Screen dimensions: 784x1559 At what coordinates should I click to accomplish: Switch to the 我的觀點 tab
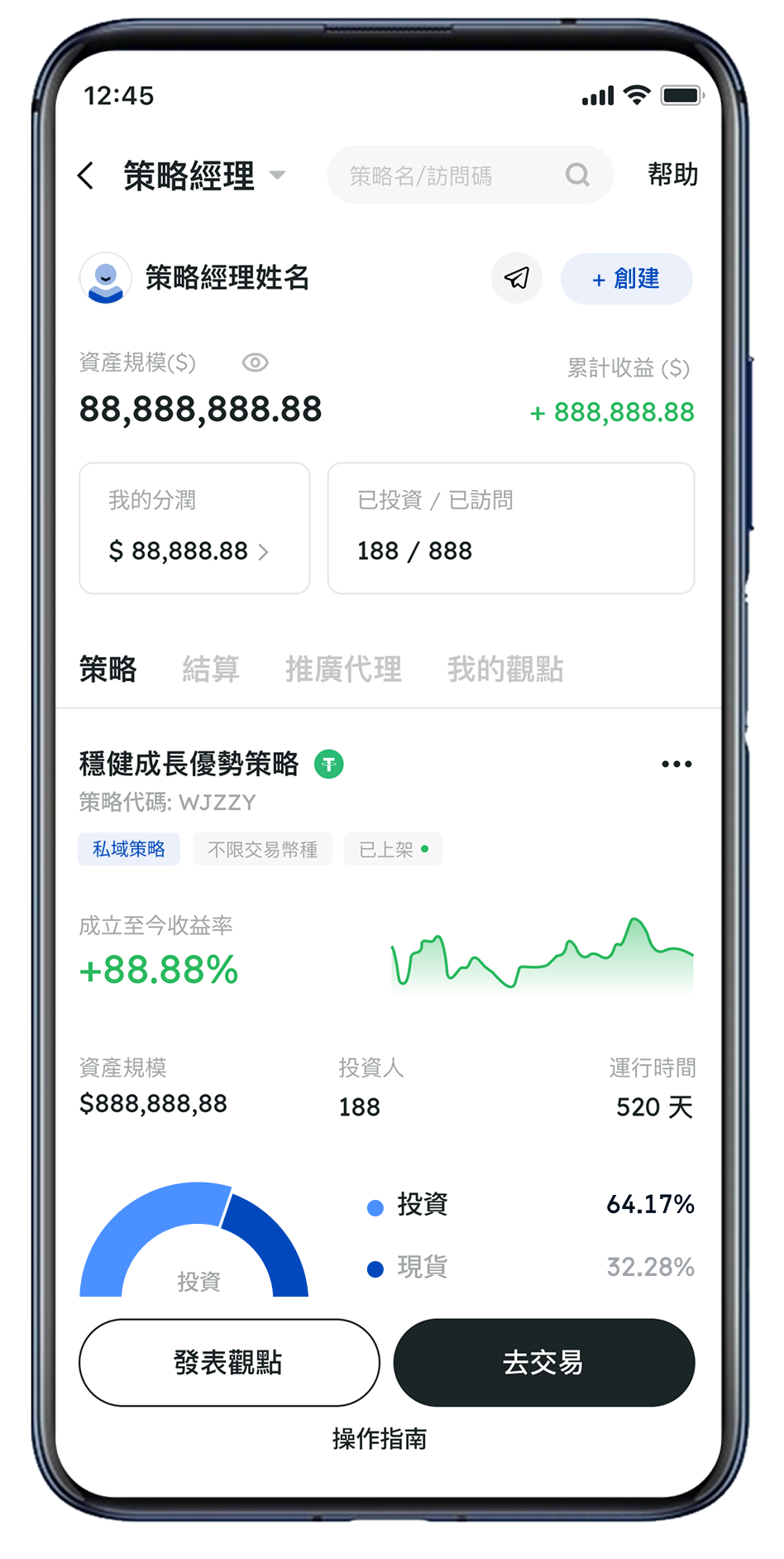point(505,669)
